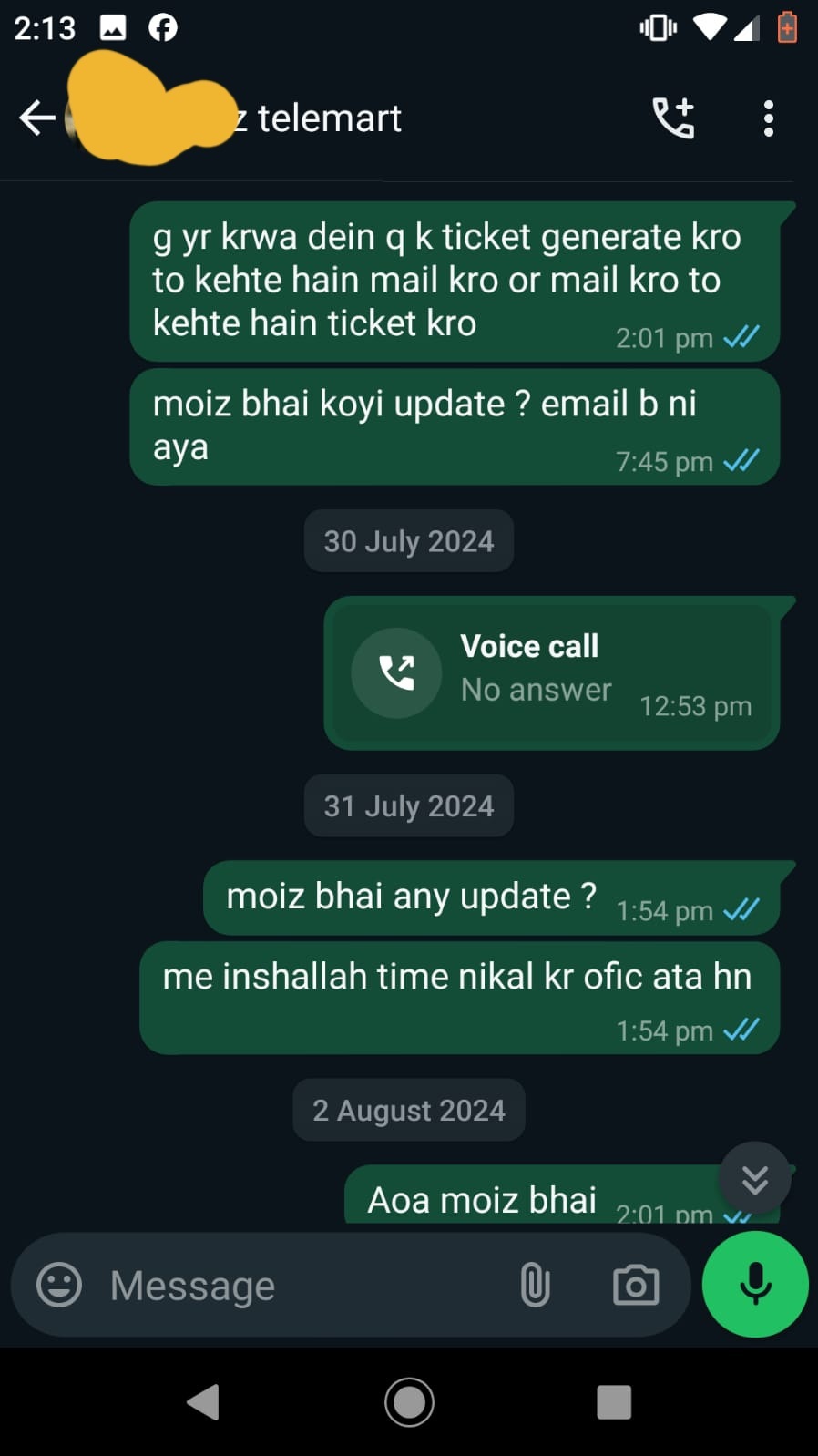818x1456 pixels.
Task: Tap the system home button
Action: point(409,1401)
